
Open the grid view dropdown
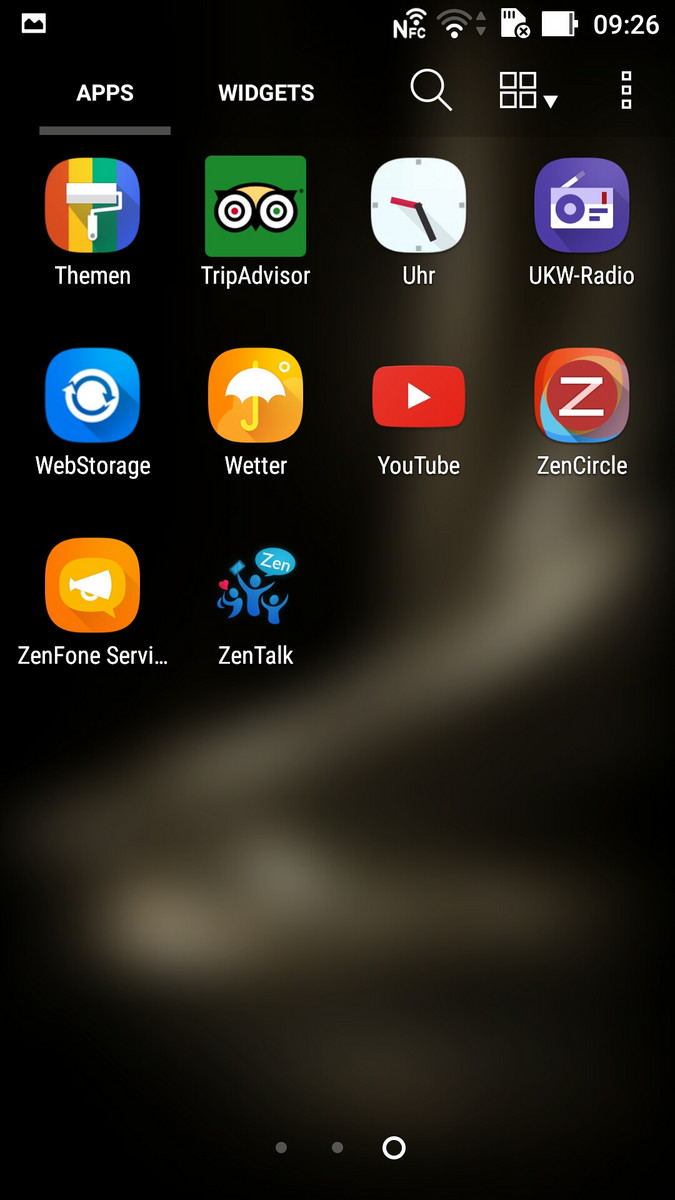pos(528,91)
